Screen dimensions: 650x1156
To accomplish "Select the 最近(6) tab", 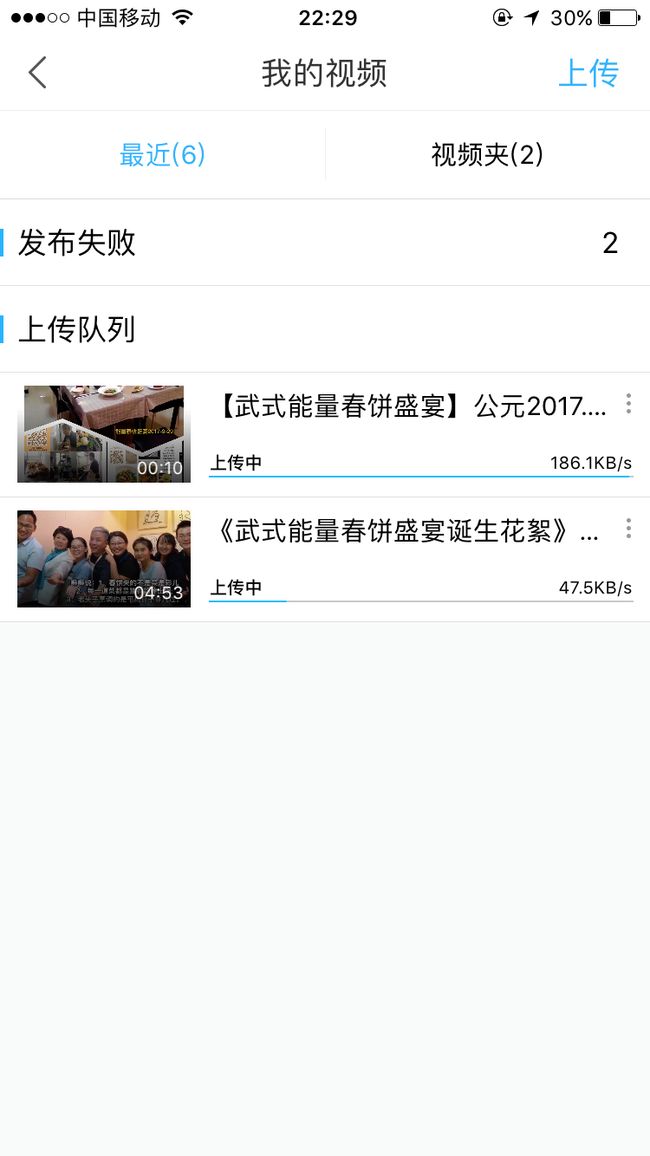I will (x=162, y=155).
